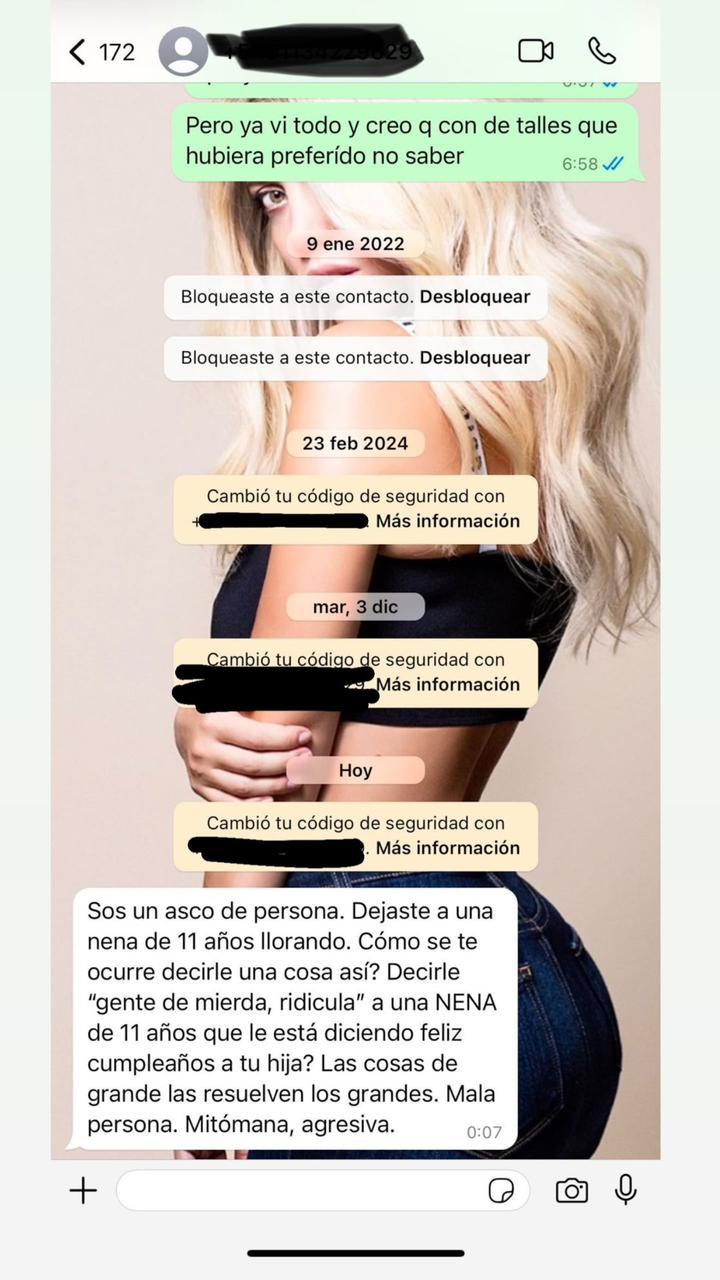Select the green message with blue checkmarks
Screen dimensions: 720x1280
pos(405,140)
